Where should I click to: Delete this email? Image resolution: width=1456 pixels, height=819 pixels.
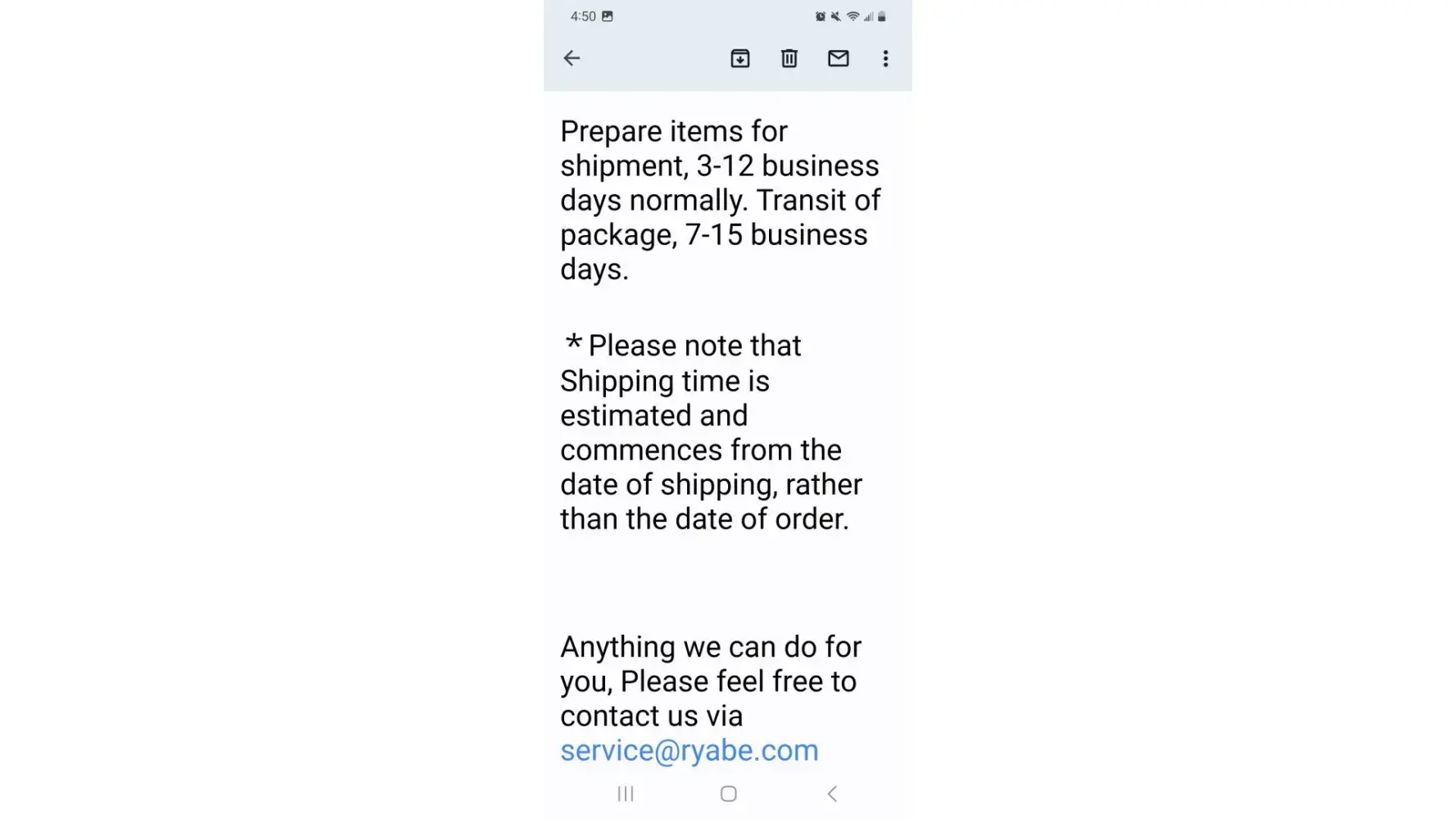click(789, 58)
